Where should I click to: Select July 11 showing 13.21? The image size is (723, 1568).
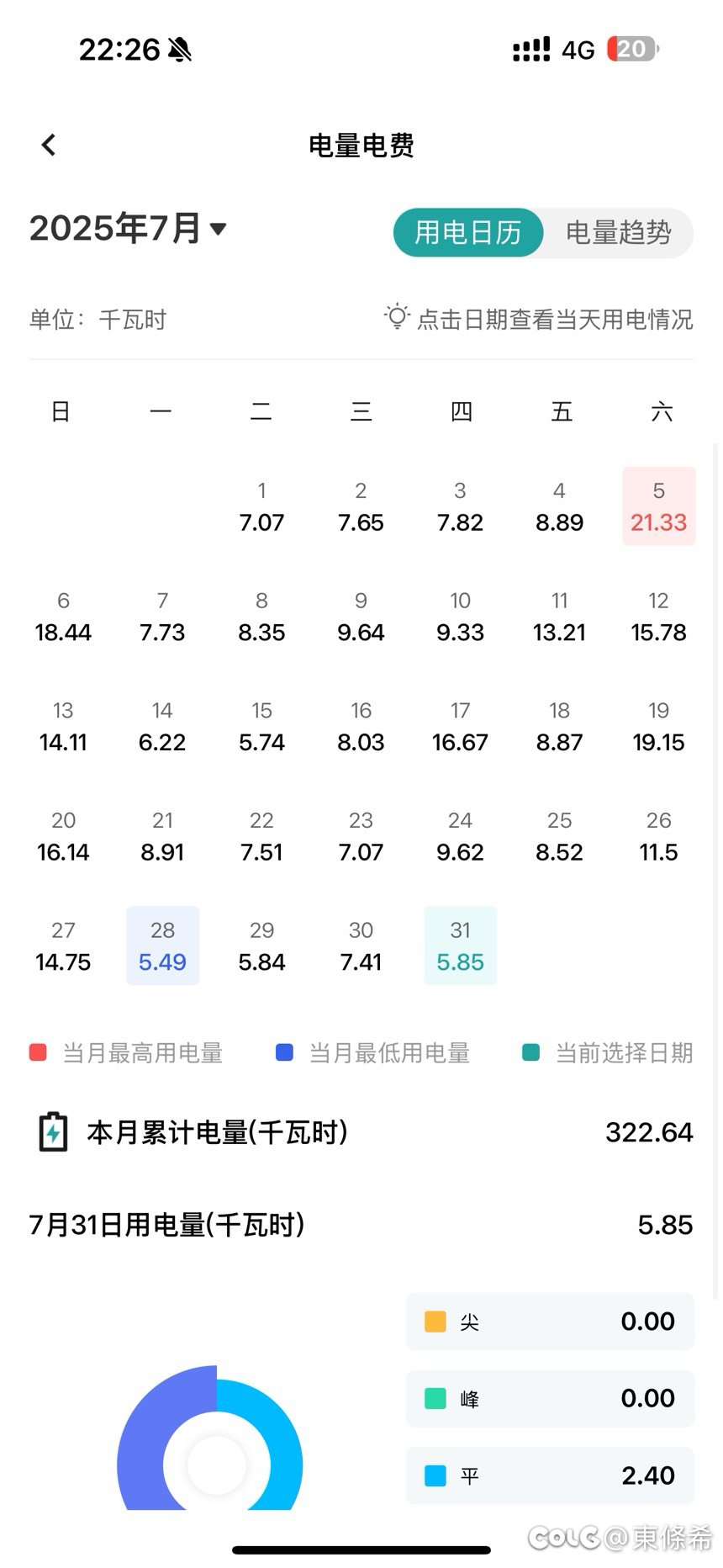(x=560, y=617)
